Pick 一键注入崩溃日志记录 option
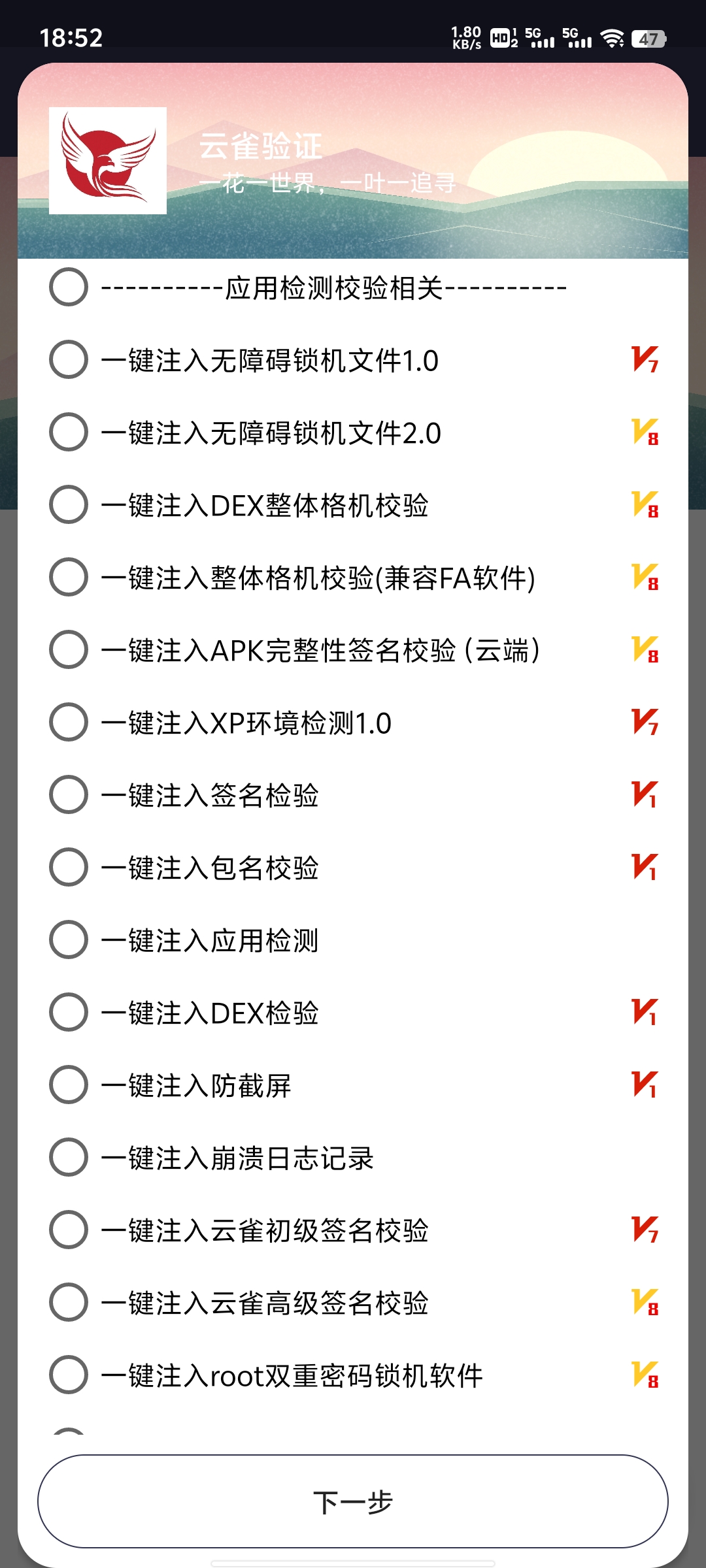This screenshot has width=706, height=1568. coord(69,1157)
